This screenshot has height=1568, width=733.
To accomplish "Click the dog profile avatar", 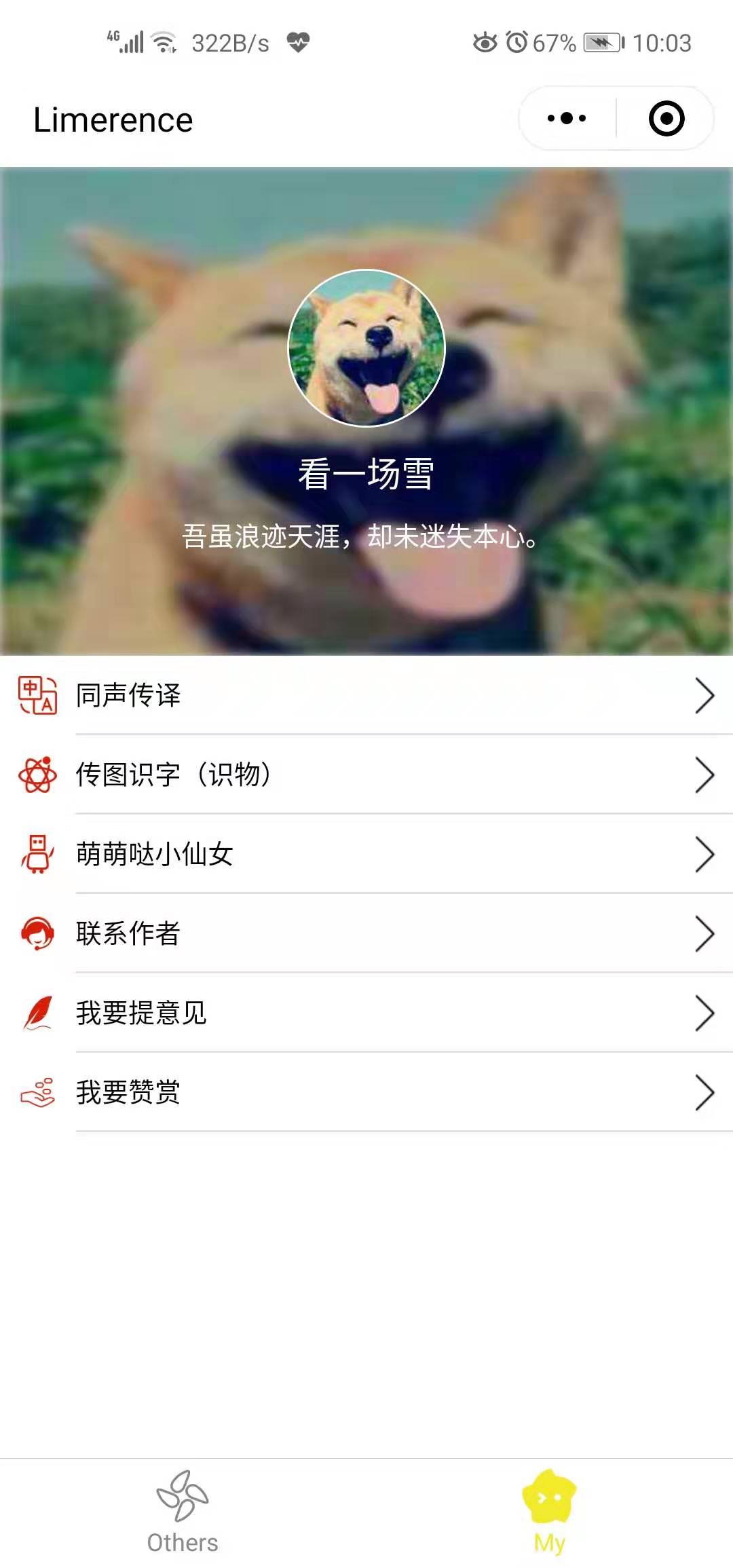I will click(x=366, y=348).
